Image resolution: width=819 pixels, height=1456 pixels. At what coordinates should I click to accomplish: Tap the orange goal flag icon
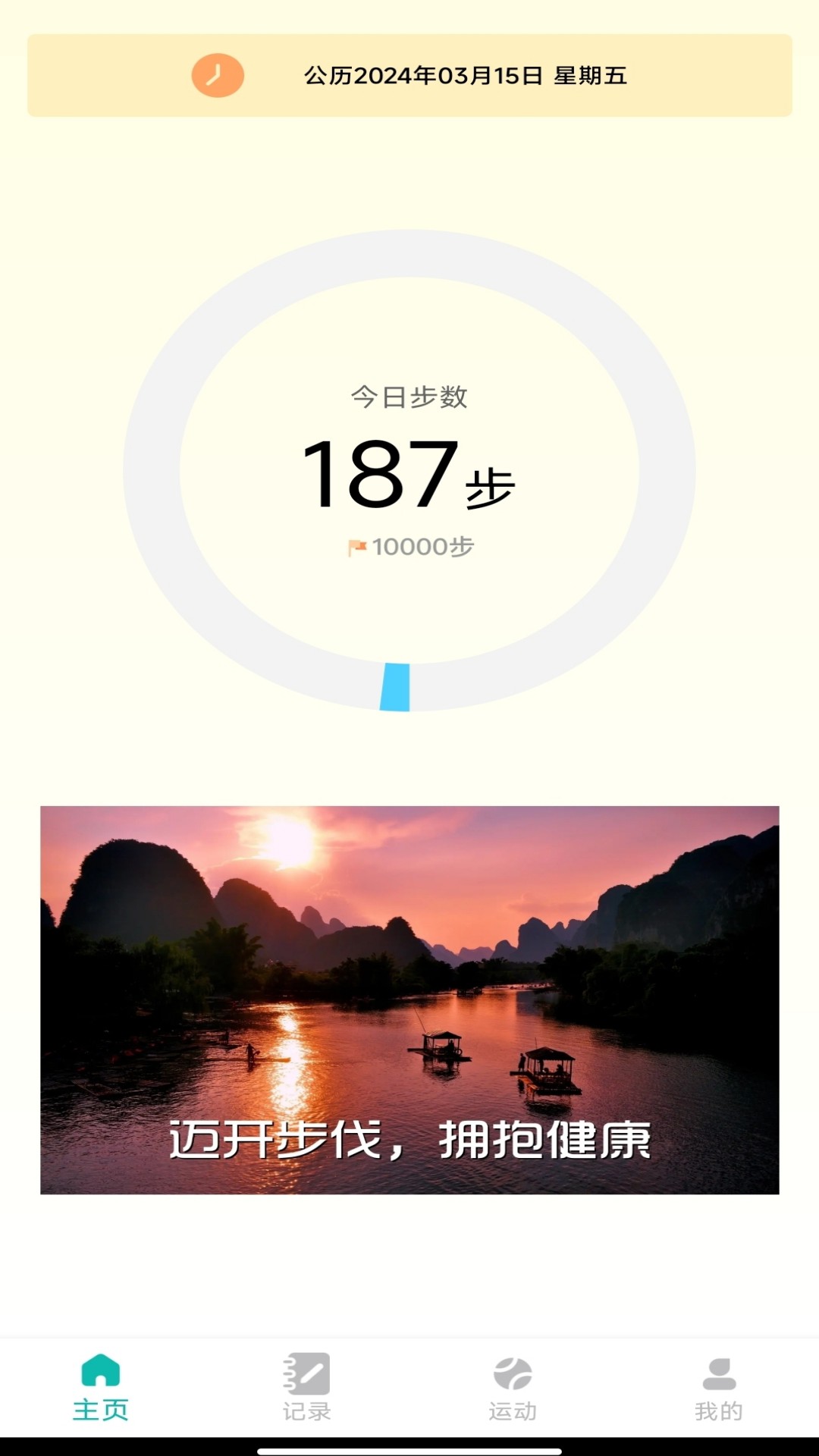pos(356,545)
